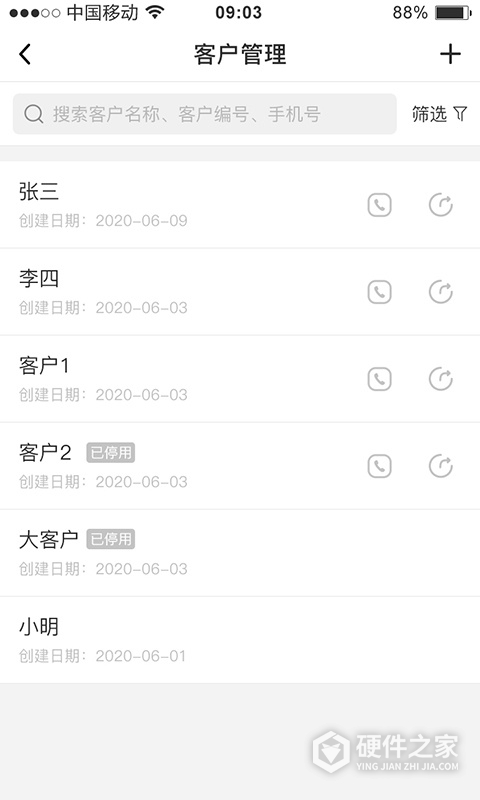Tap the circular arrow icon for 张三
The width and height of the screenshot is (480, 800).
441,206
